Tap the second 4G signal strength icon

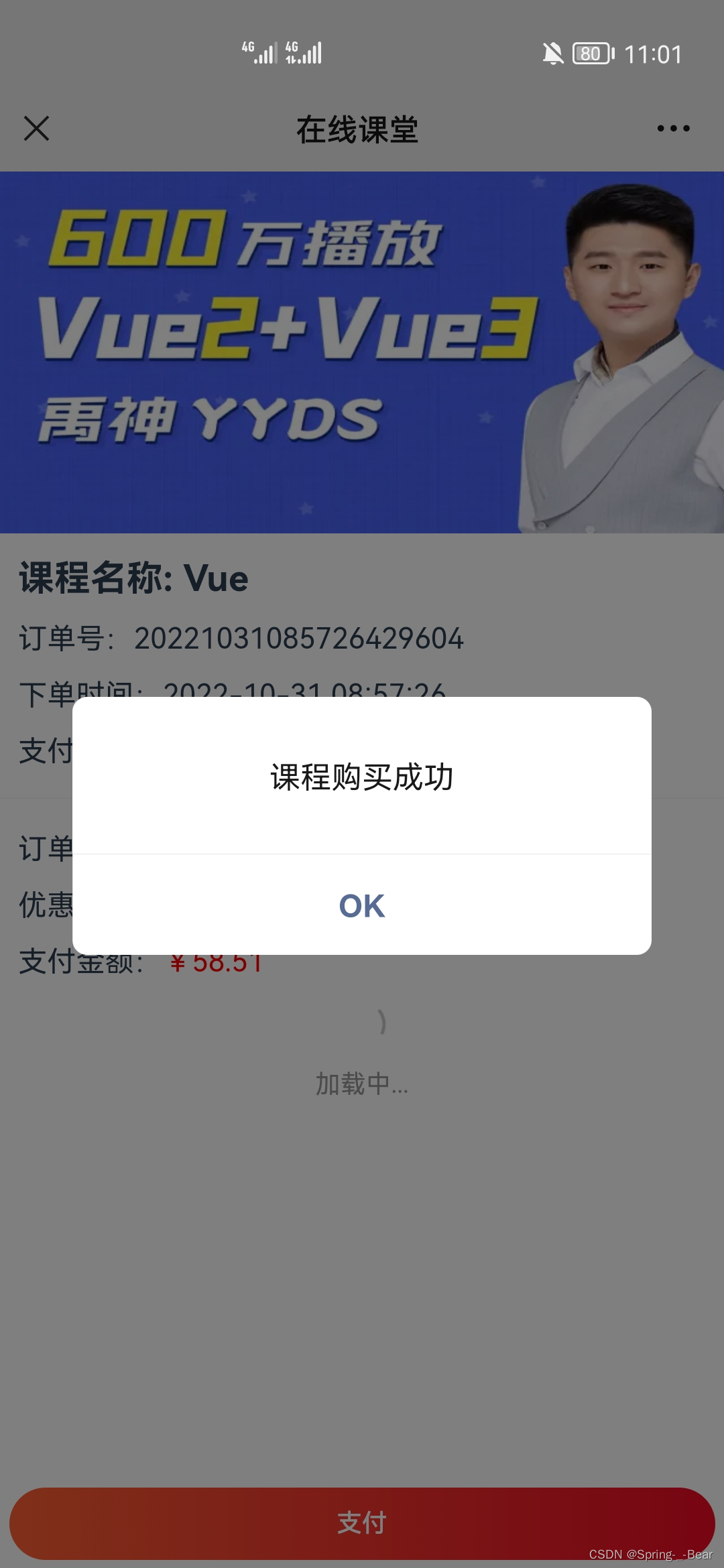point(305,52)
